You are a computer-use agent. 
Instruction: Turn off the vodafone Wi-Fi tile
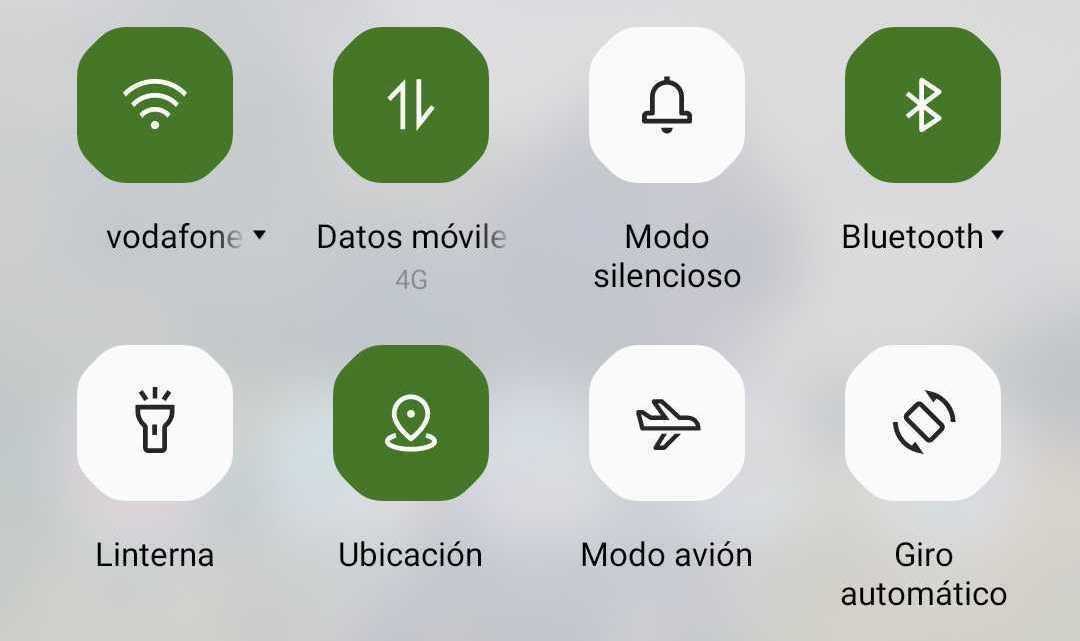pyautogui.click(x=155, y=105)
